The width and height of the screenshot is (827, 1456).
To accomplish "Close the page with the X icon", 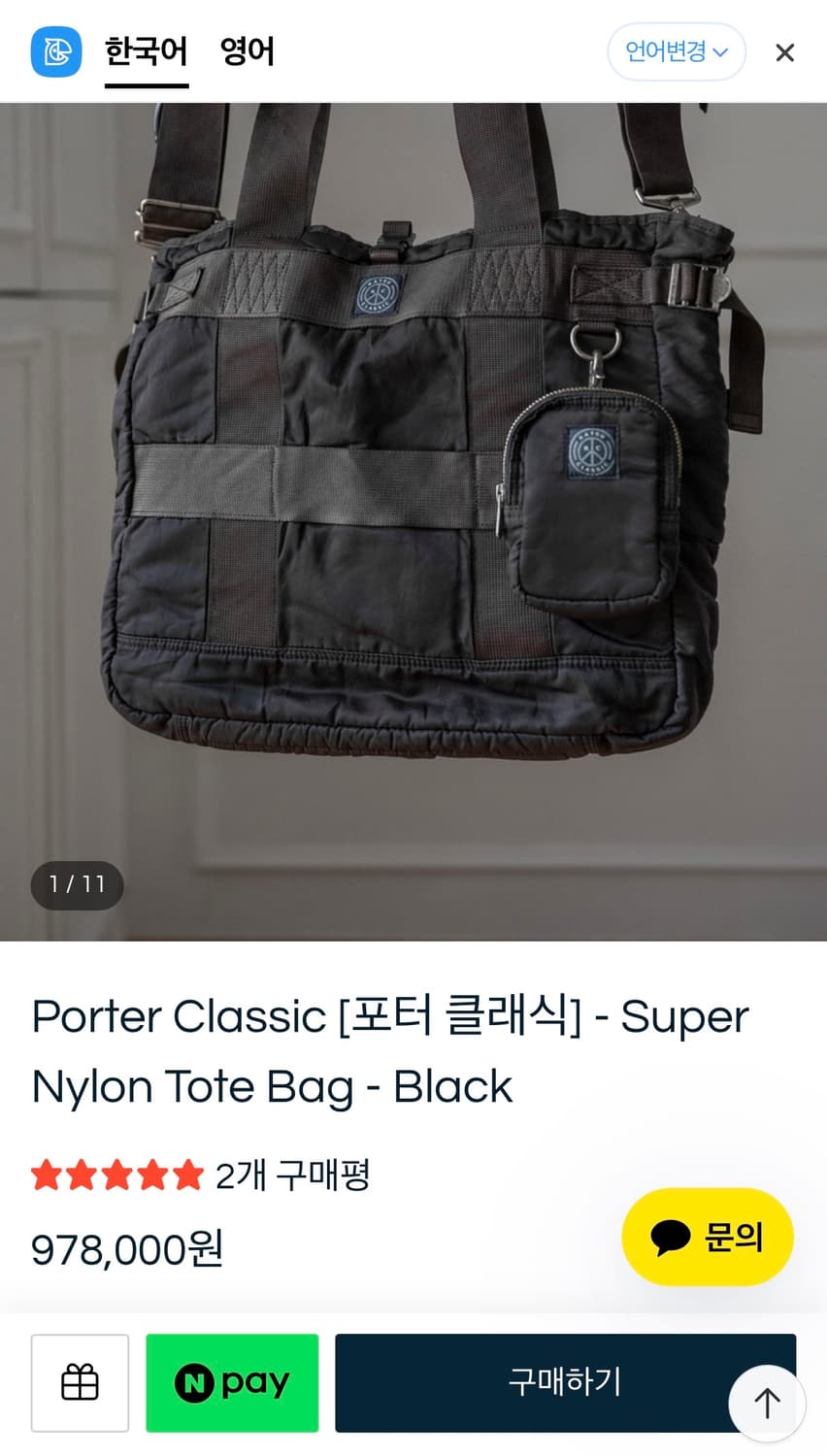I will point(784,52).
